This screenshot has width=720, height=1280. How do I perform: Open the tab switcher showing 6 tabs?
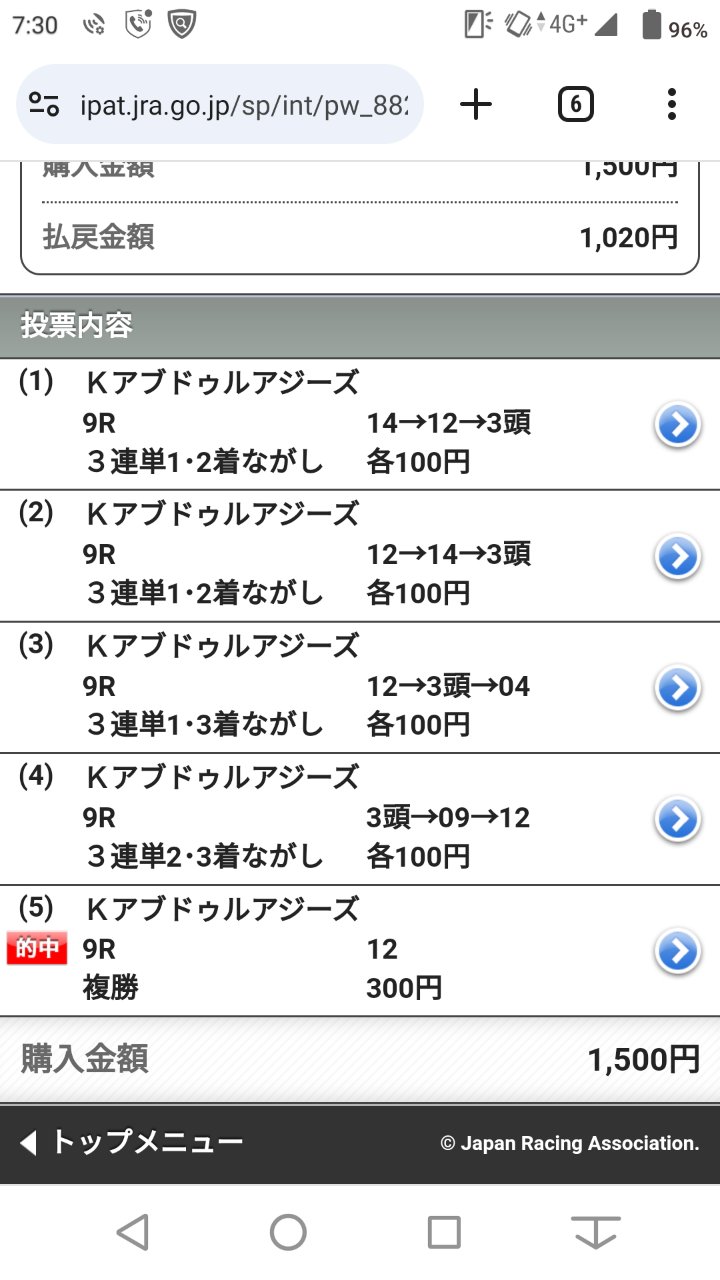pyautogui.click(x=575, y=104)
